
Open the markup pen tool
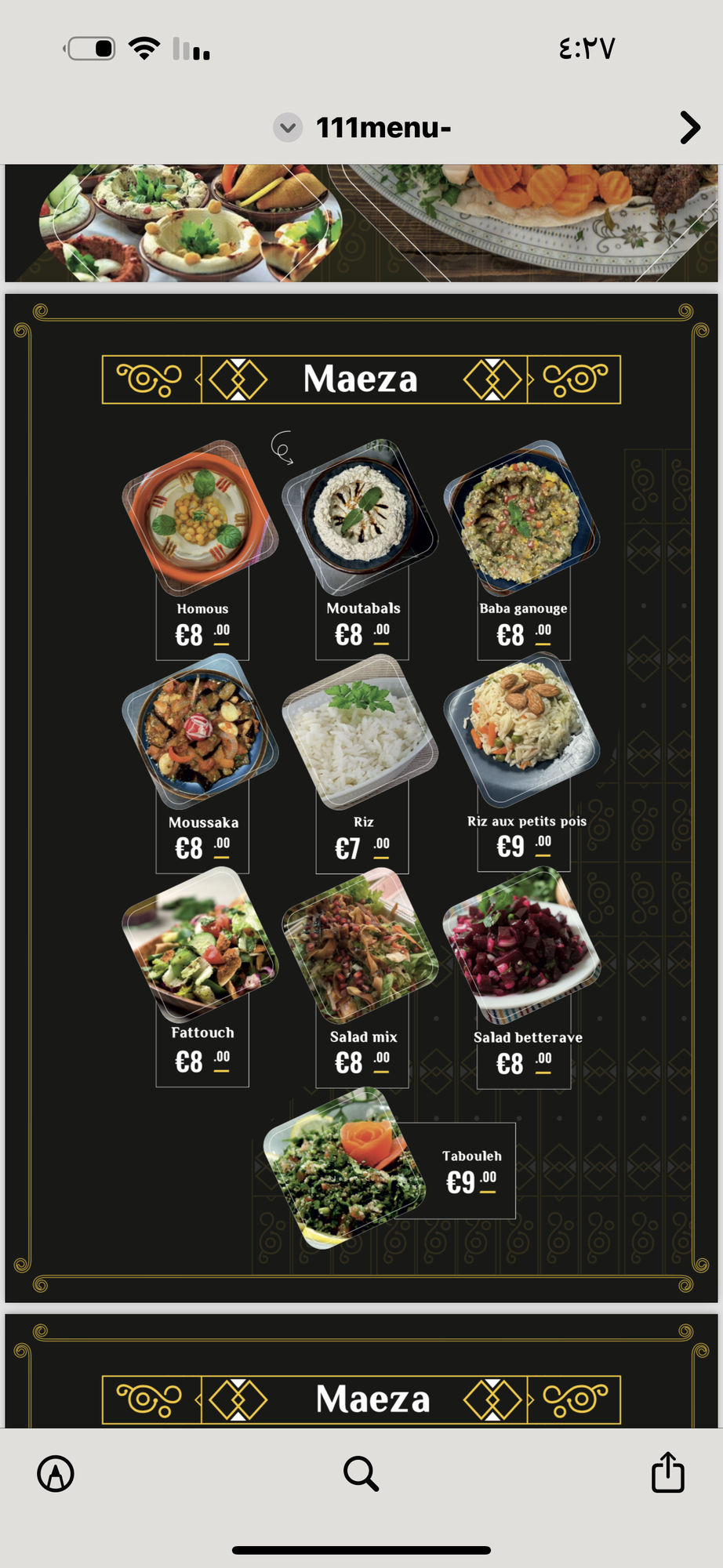click(56, 1474)
